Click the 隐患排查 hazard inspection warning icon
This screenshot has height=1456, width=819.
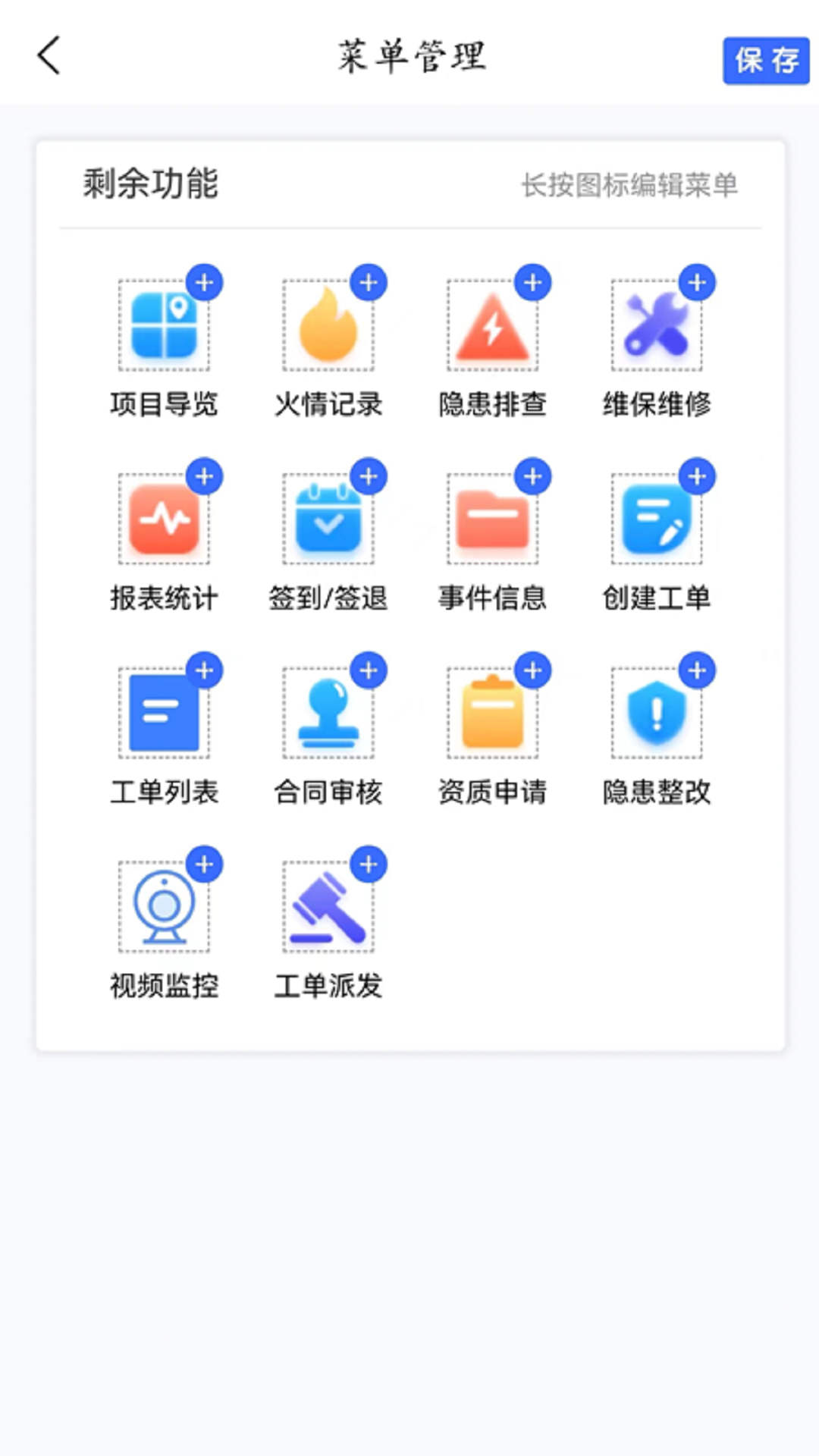point(493,325)
